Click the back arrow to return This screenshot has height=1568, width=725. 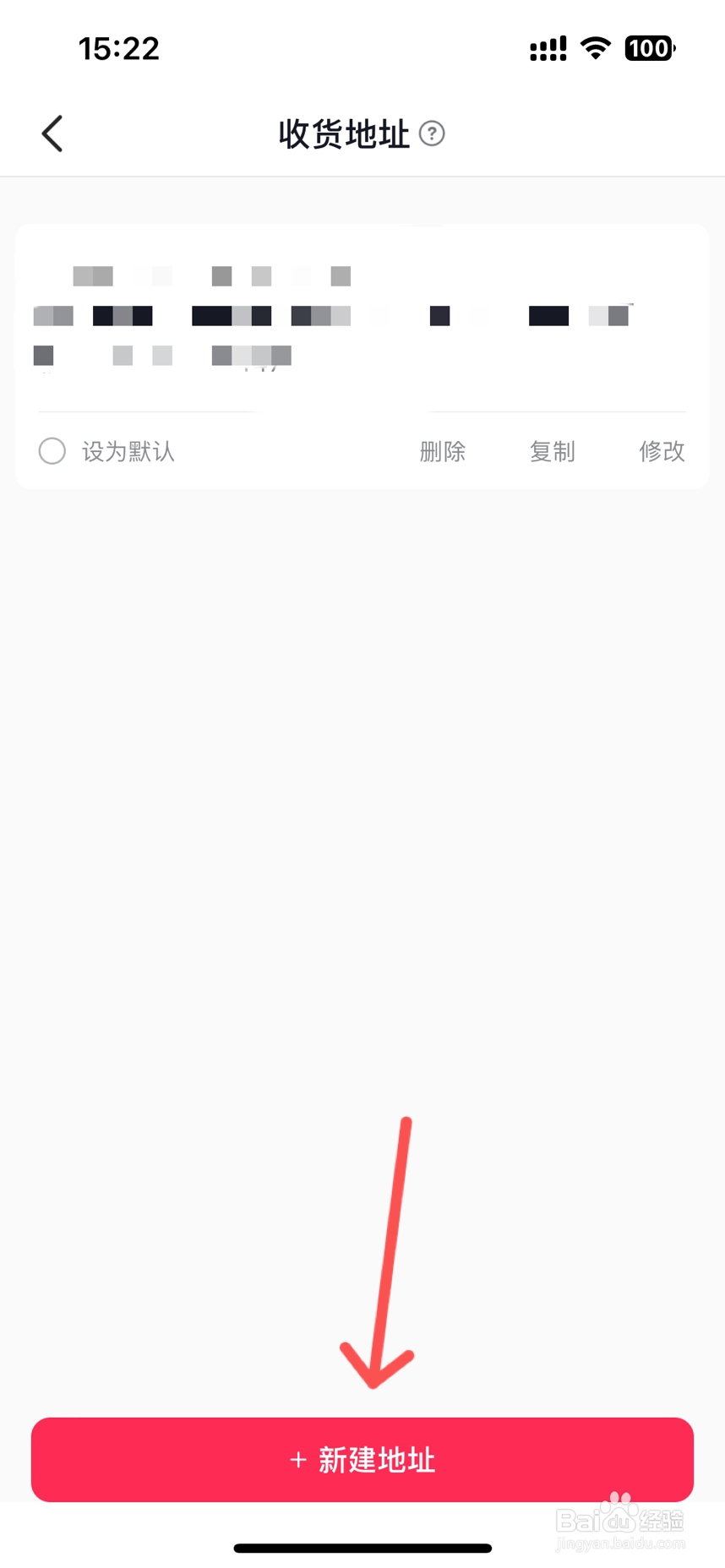52,133
